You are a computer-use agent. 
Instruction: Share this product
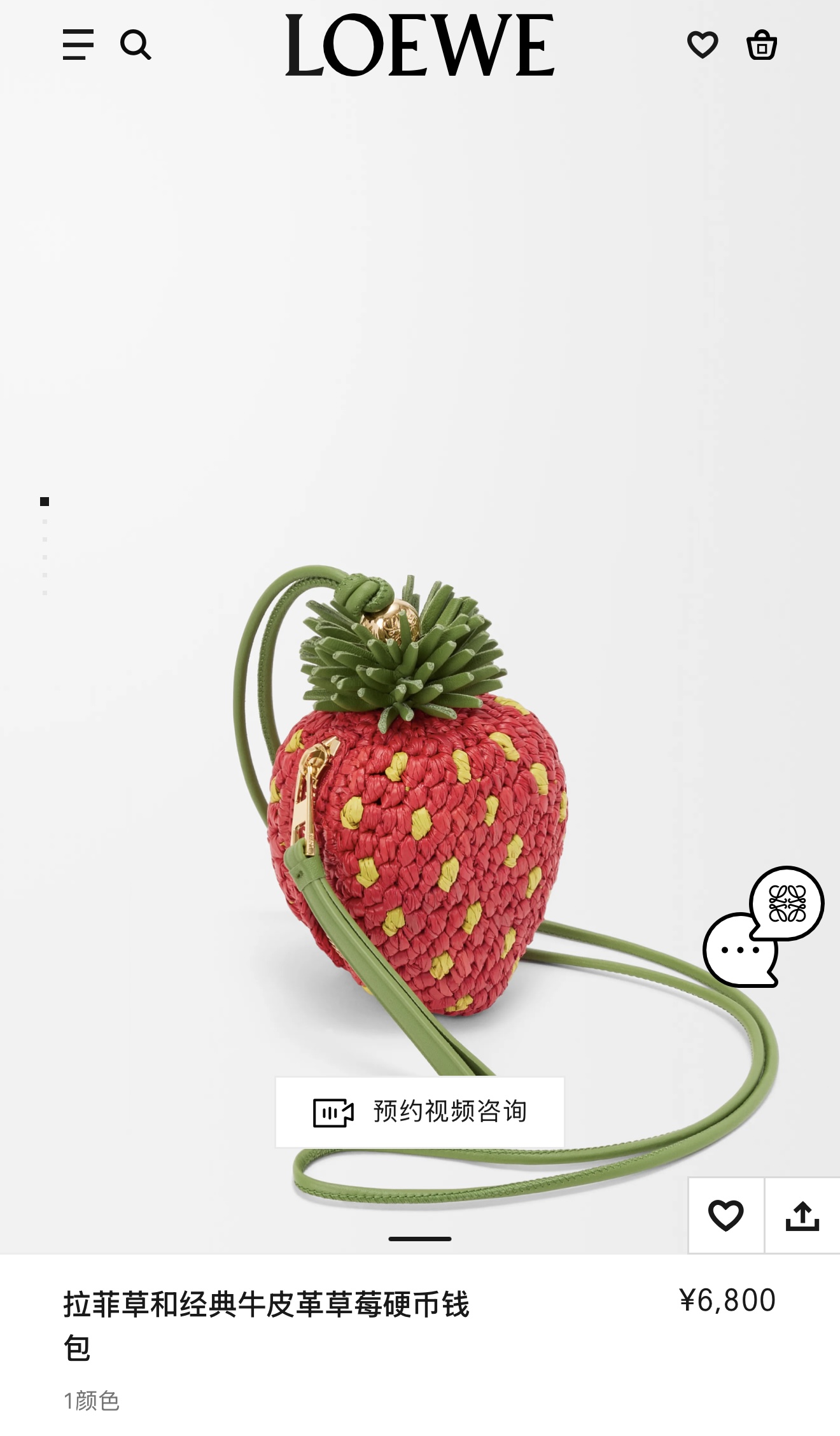click(802, 1216)
